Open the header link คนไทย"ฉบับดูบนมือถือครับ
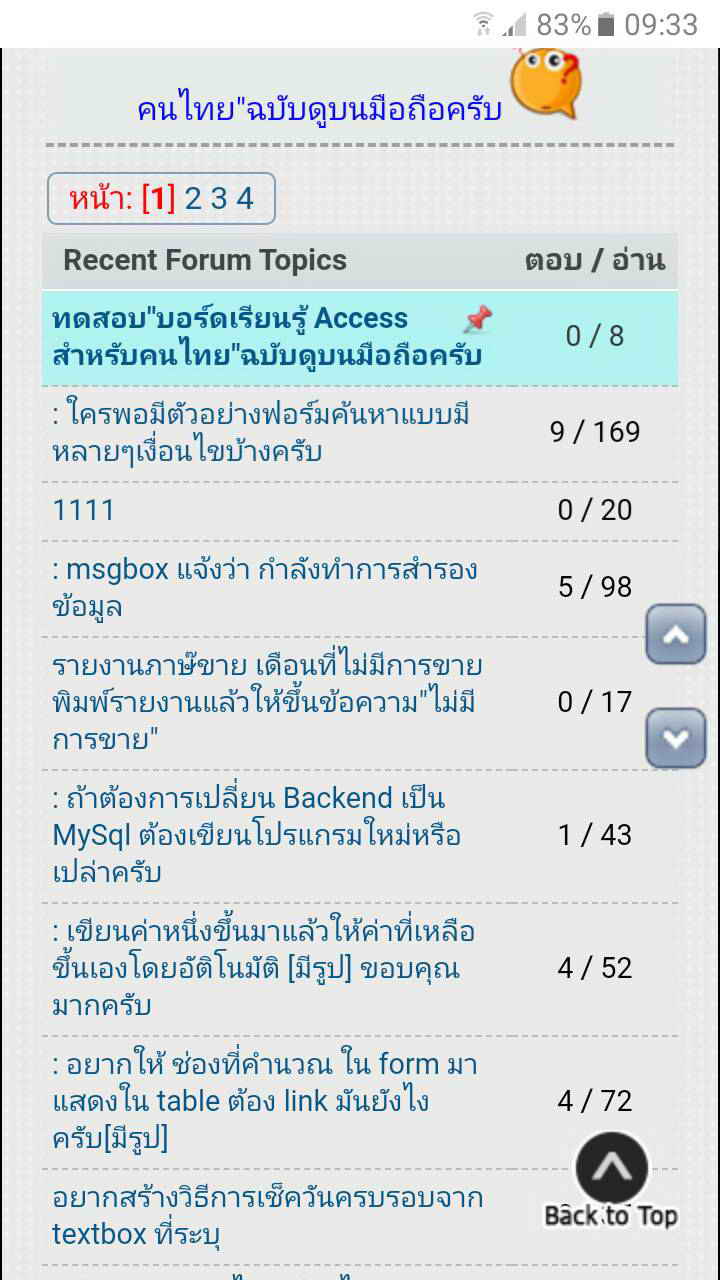This screenshot has width=720, height=1280. [x=320, y=109]
